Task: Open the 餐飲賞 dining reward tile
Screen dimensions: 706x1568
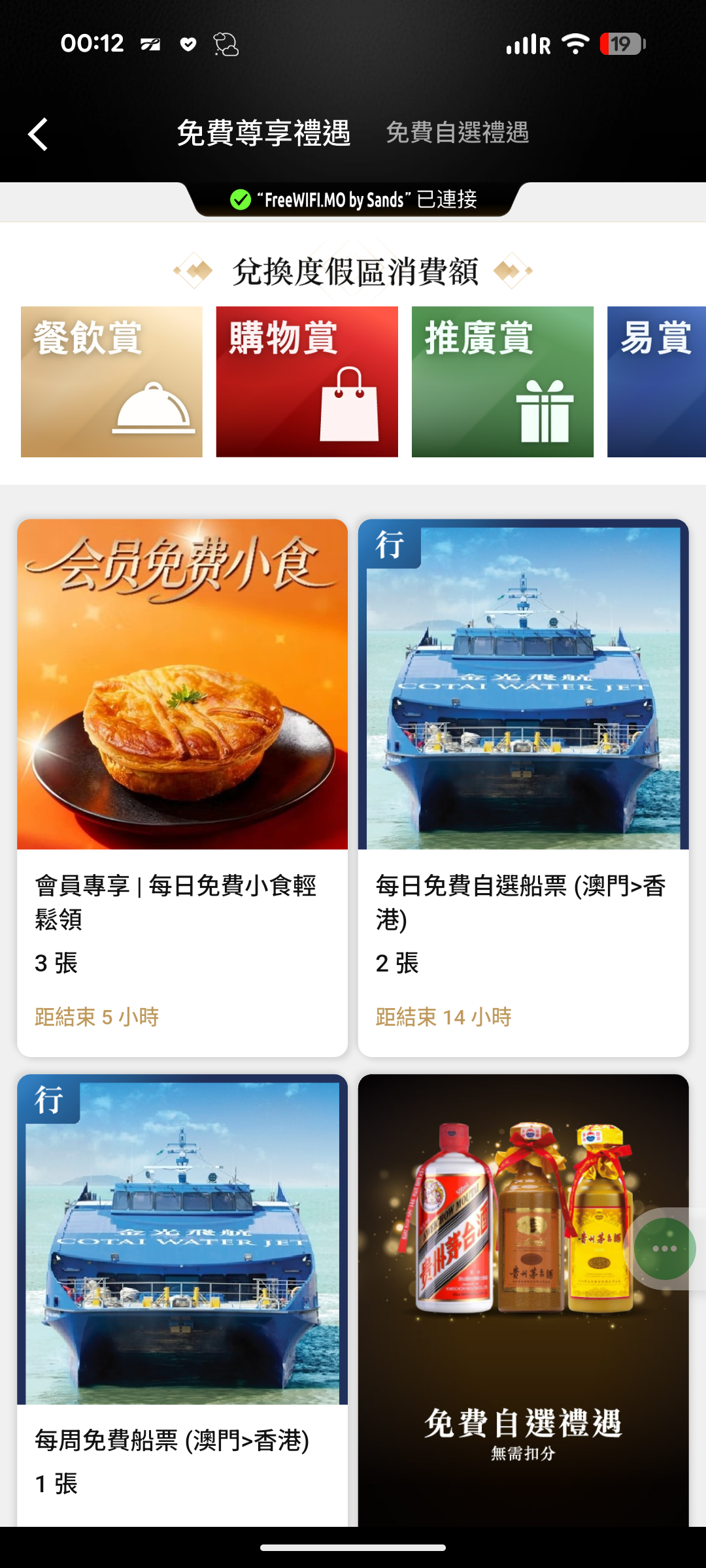Action: [112, 382]
